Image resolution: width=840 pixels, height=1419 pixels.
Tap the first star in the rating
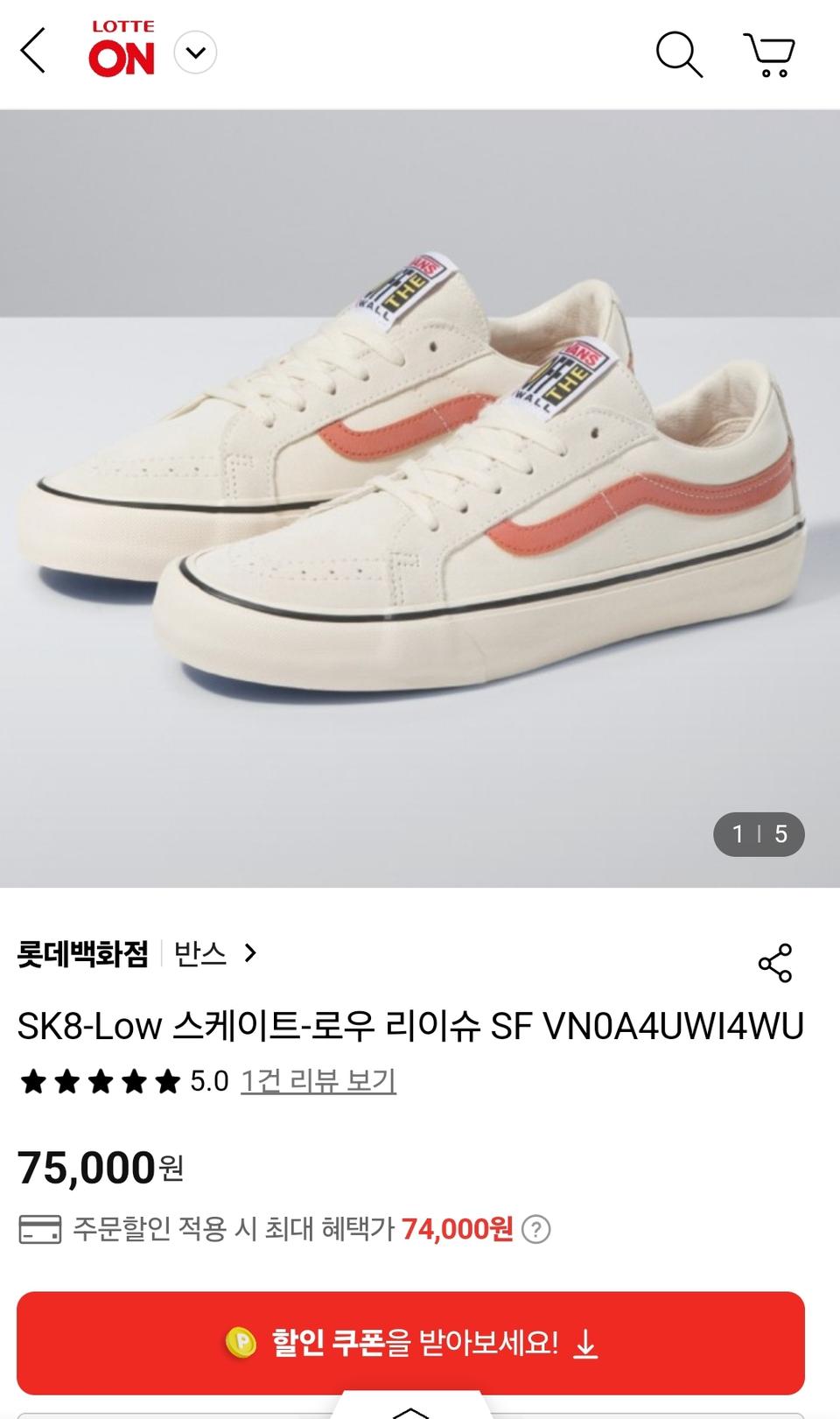[35, 1084]
